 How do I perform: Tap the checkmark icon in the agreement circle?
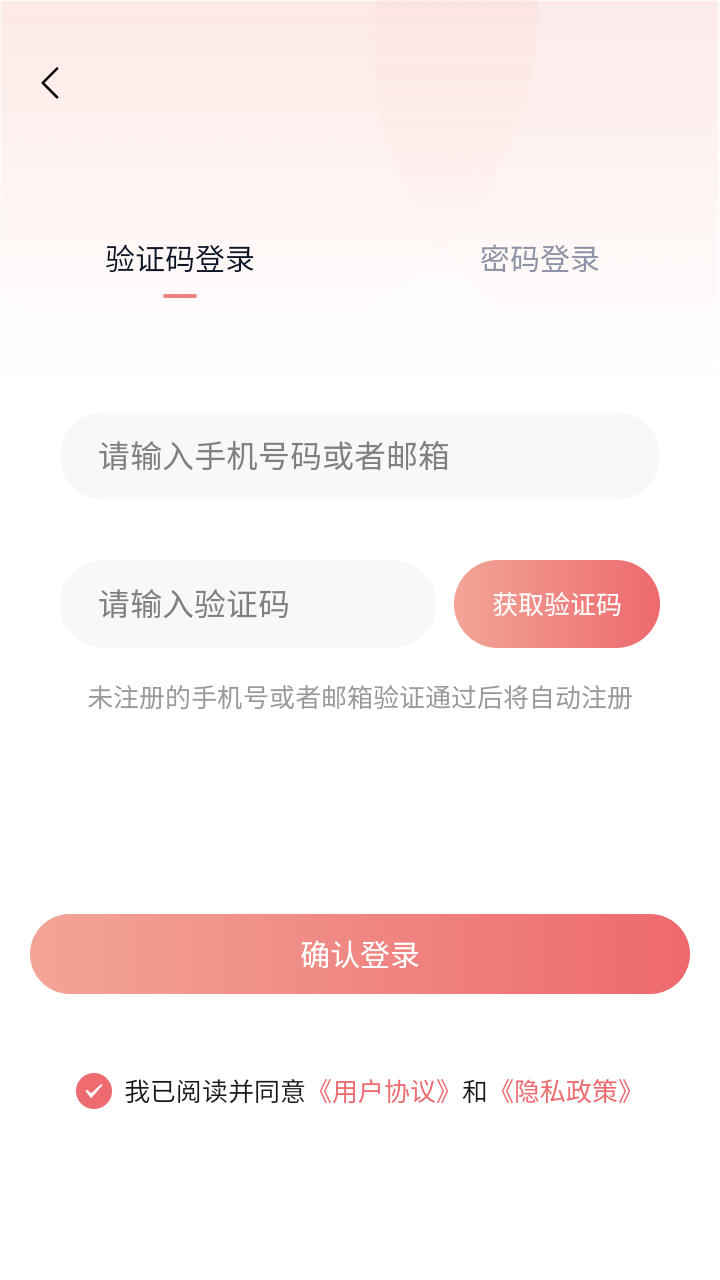pyautogui.click(x=93, y=1091)
